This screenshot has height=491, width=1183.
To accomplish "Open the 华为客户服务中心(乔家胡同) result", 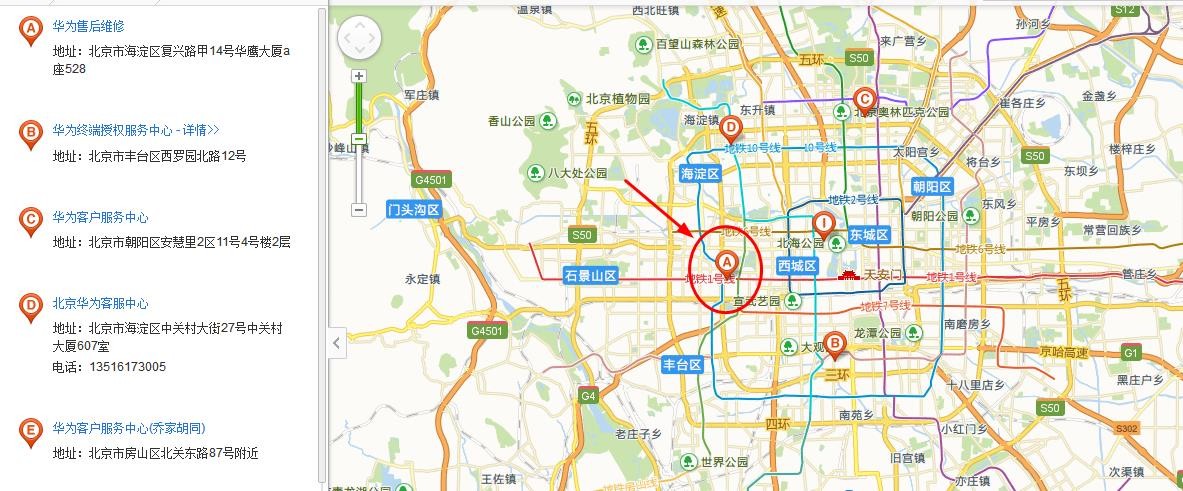I will [x=128, y=428].
